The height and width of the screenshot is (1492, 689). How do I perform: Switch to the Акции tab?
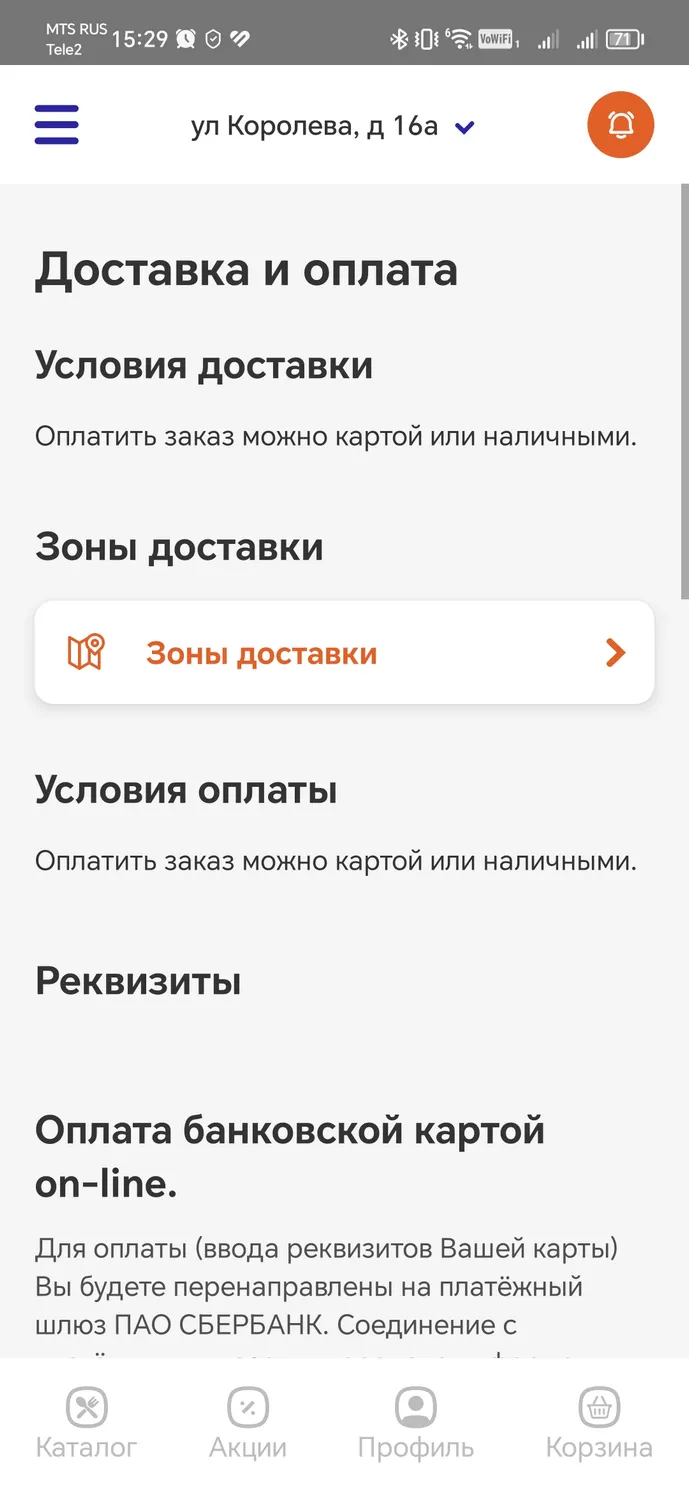point(247,1425)
